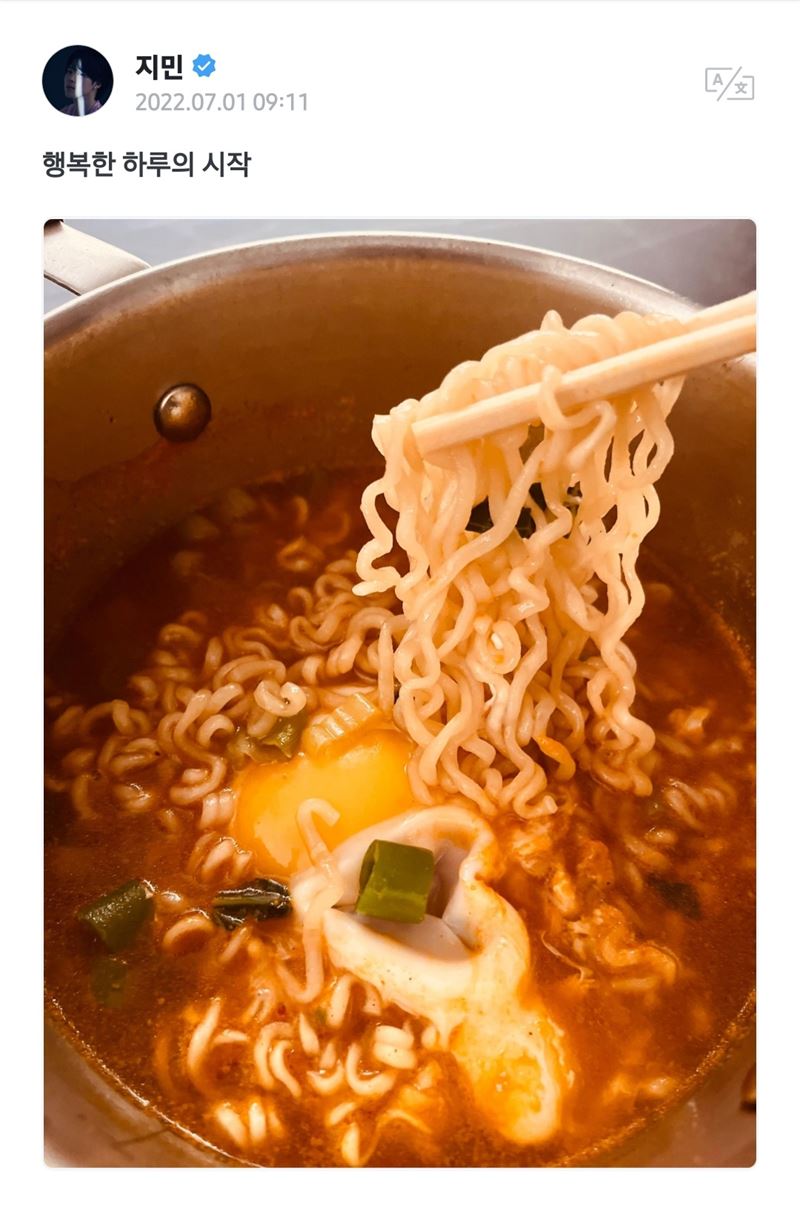This screenshot has height=1205, width=800.
Task: Open 지민's profile picture
Action: tap(77, 81)
